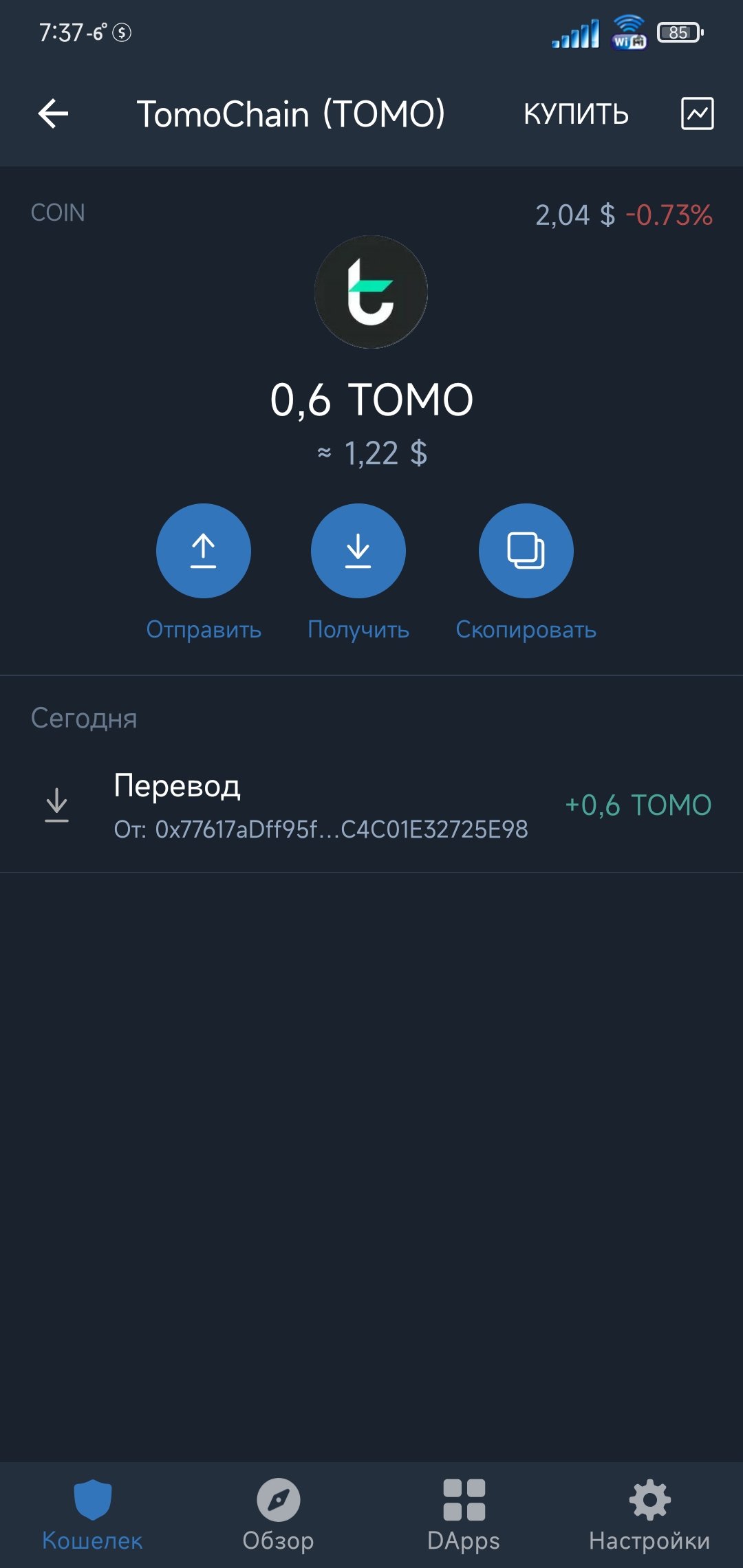Tap the КУПИТЬ button to buy TOMO
The width and height of the screenshot is (743, 1568).
click(x=576, y=114)
